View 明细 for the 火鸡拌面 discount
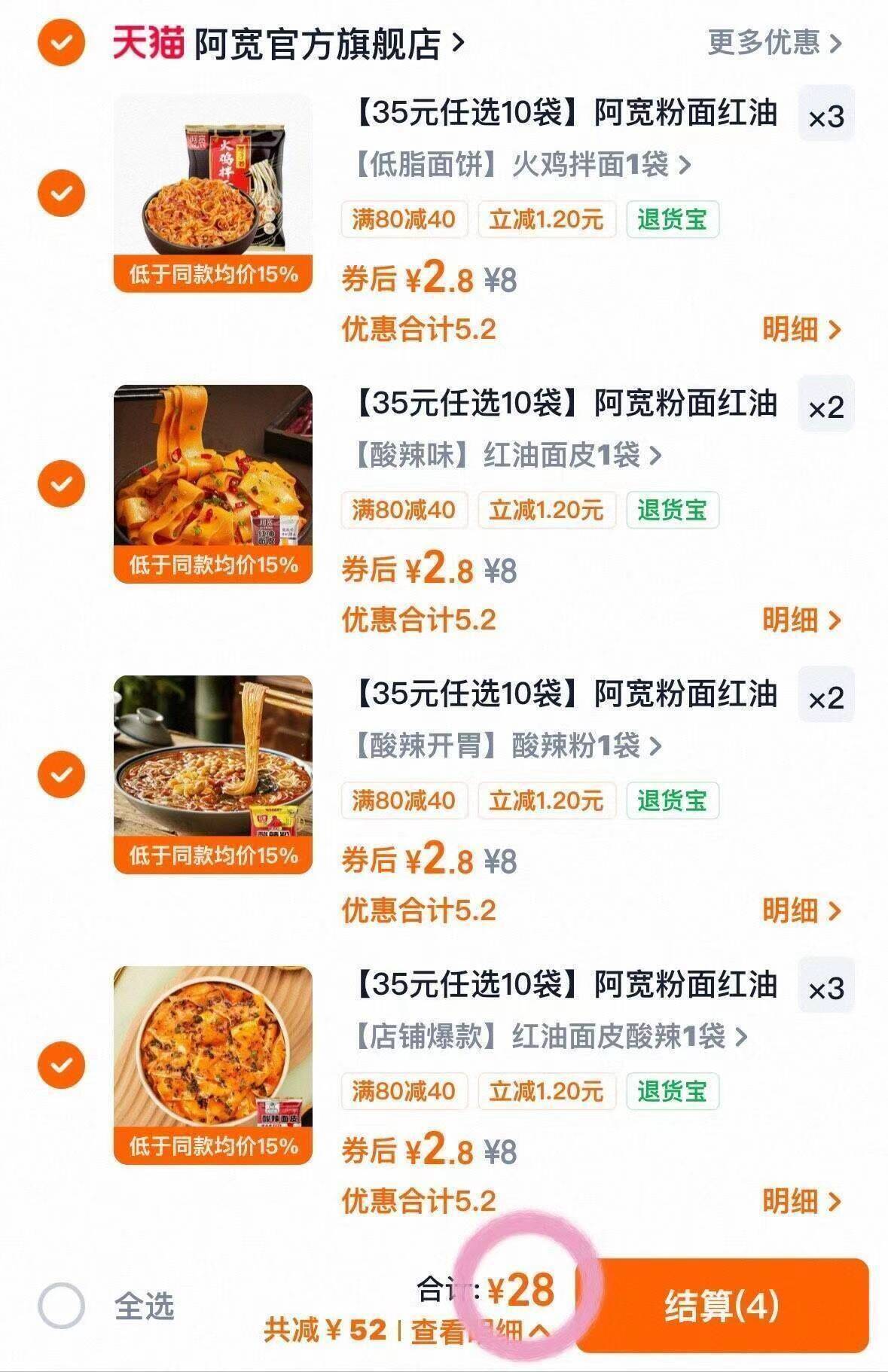This screenshot has width=888, height=1372. 801,329
